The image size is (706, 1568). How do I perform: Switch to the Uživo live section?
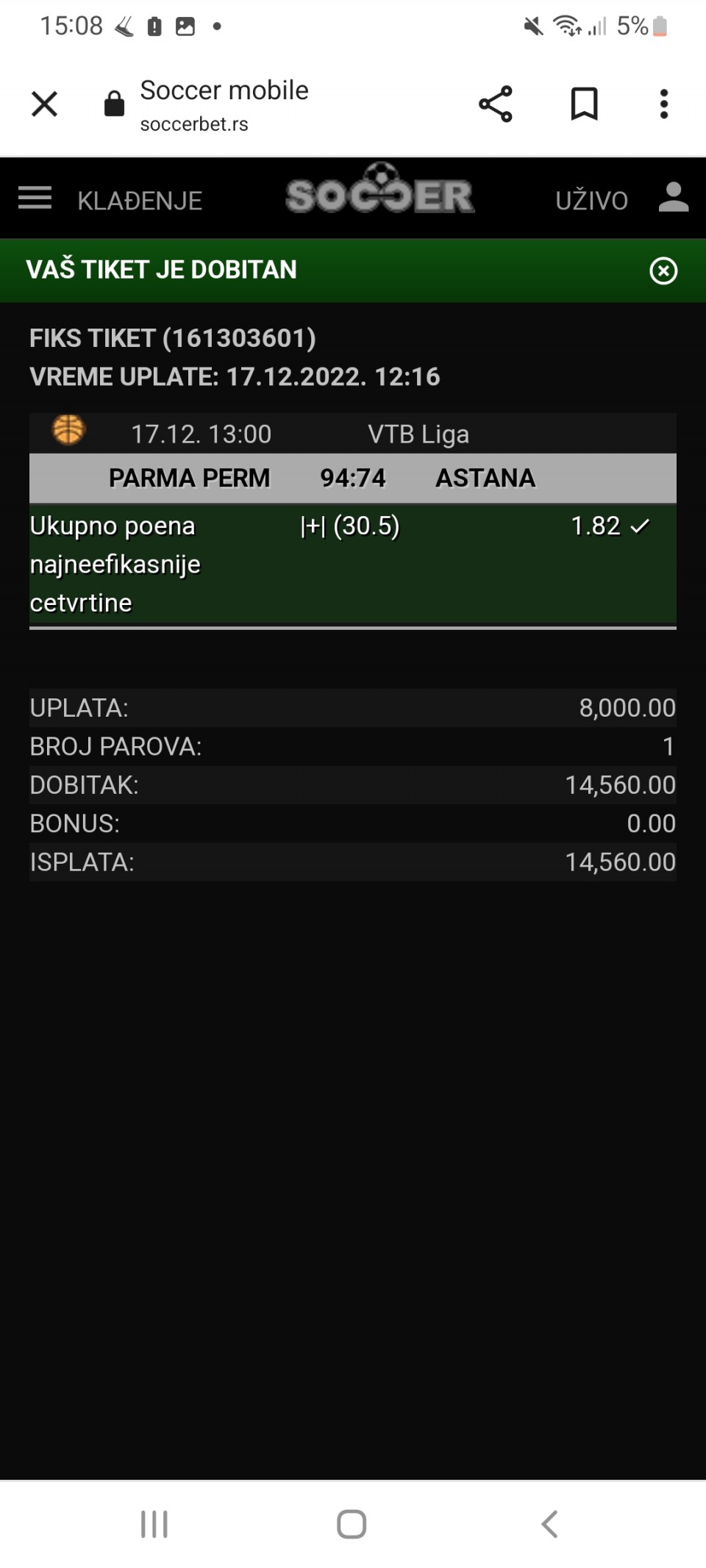pos(591,201)
